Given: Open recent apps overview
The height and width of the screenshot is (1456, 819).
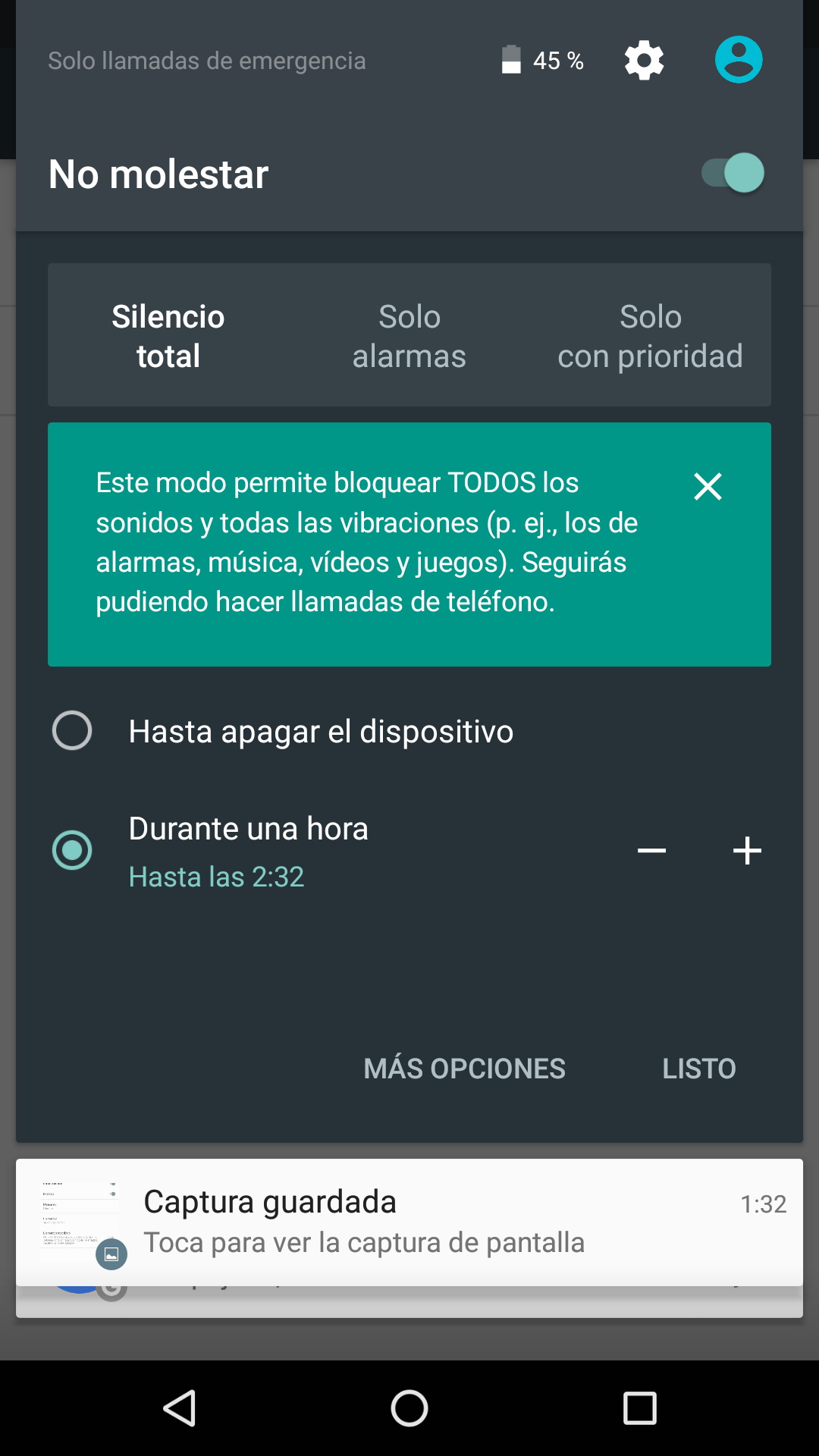Looking at the screenshot, I should [x=639, y=1408].
